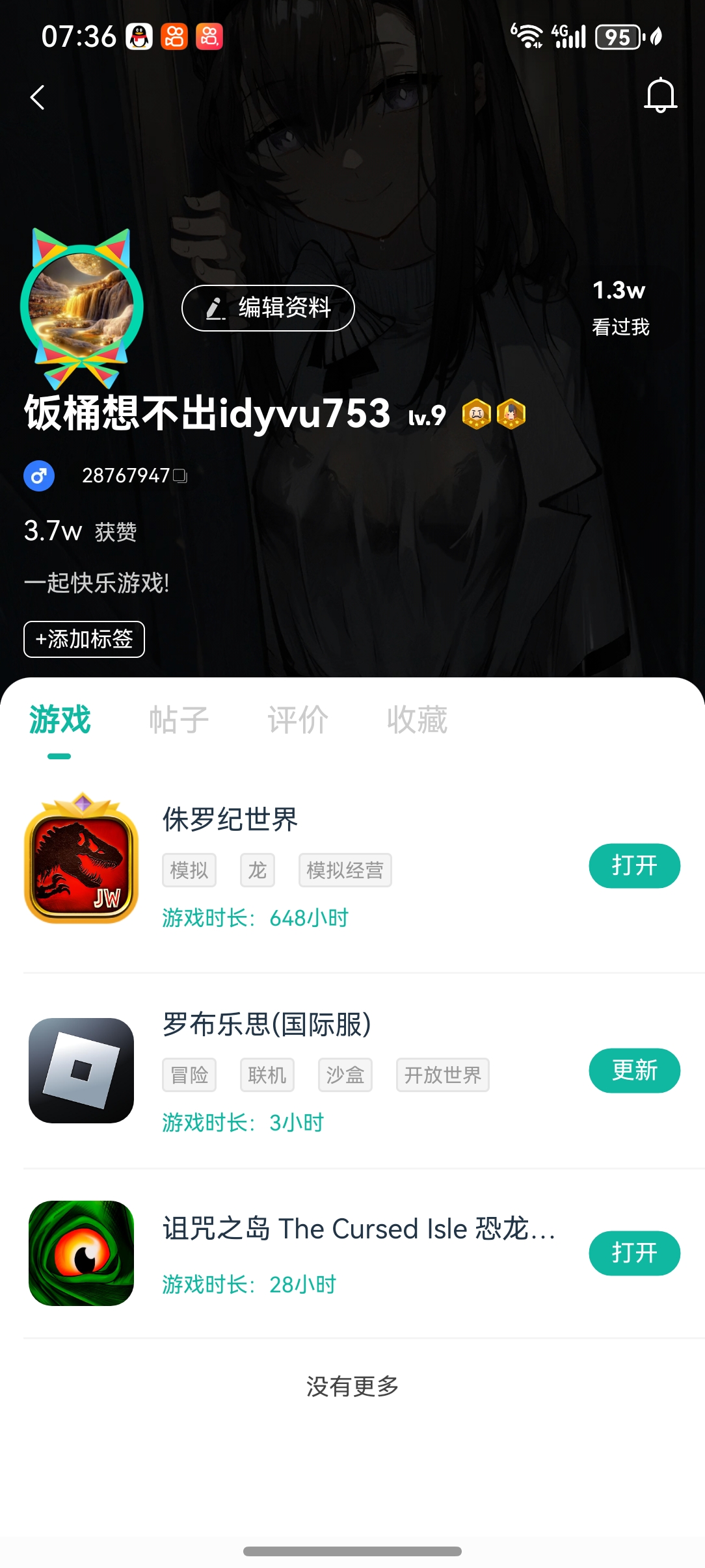Viewport: 705px width, 1568px height.
Task: Open the 诅咒之岛 The Cursed Isle entry
Action: tap(358, 1229)
